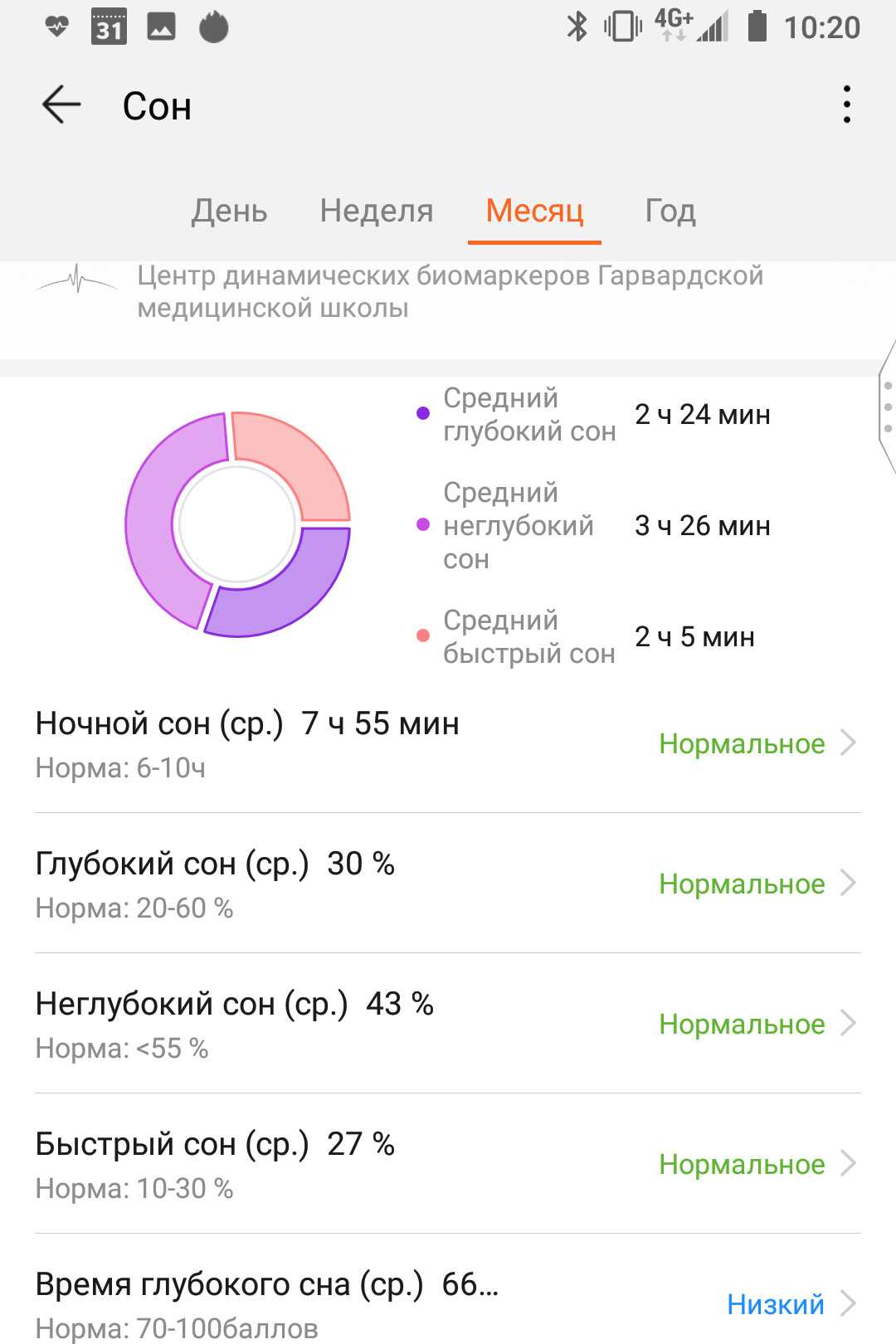Switch to the Неделя tab
Image resolution: width=896 pixels, height=1344 pixels.
coord(377,211)
